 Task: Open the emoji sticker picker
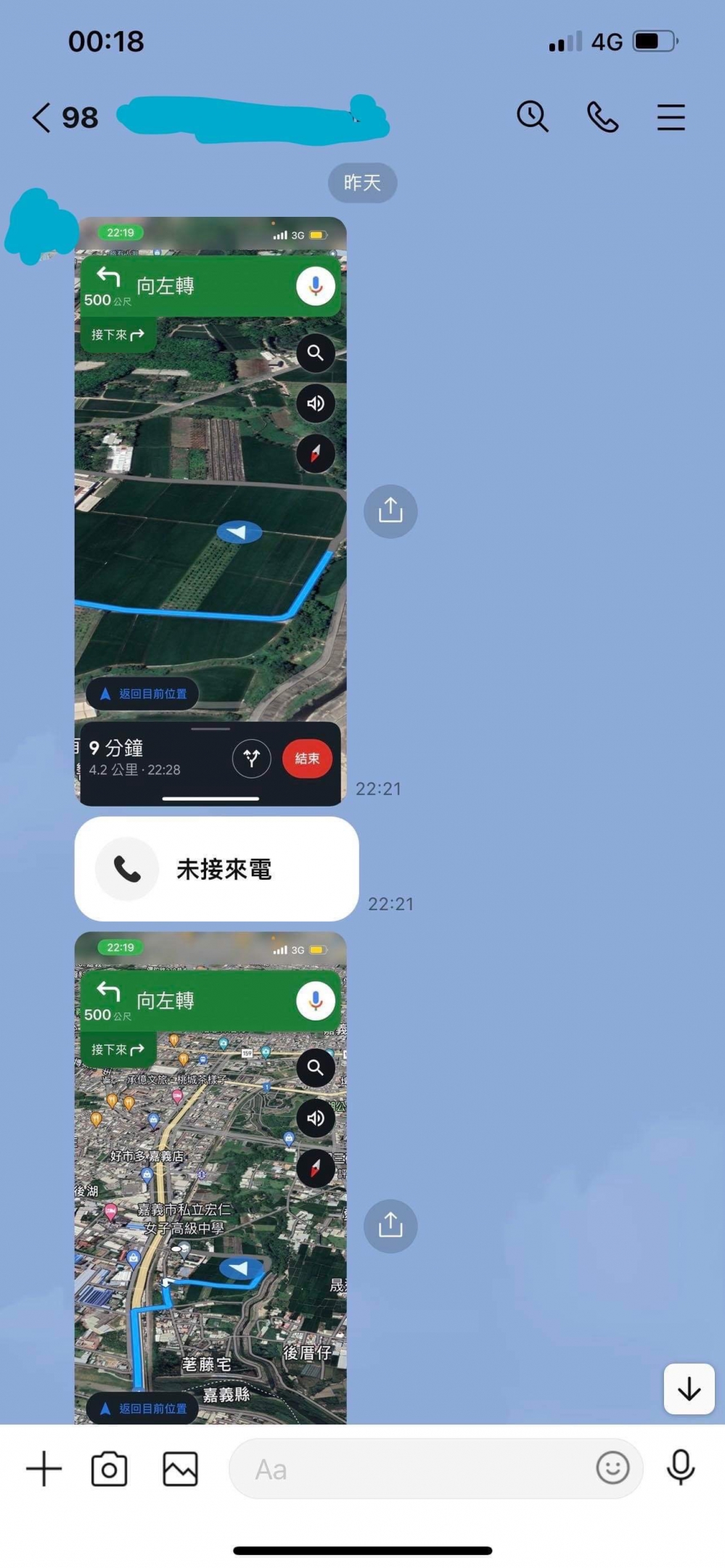pyautogui.click(x=613, y=1469)
